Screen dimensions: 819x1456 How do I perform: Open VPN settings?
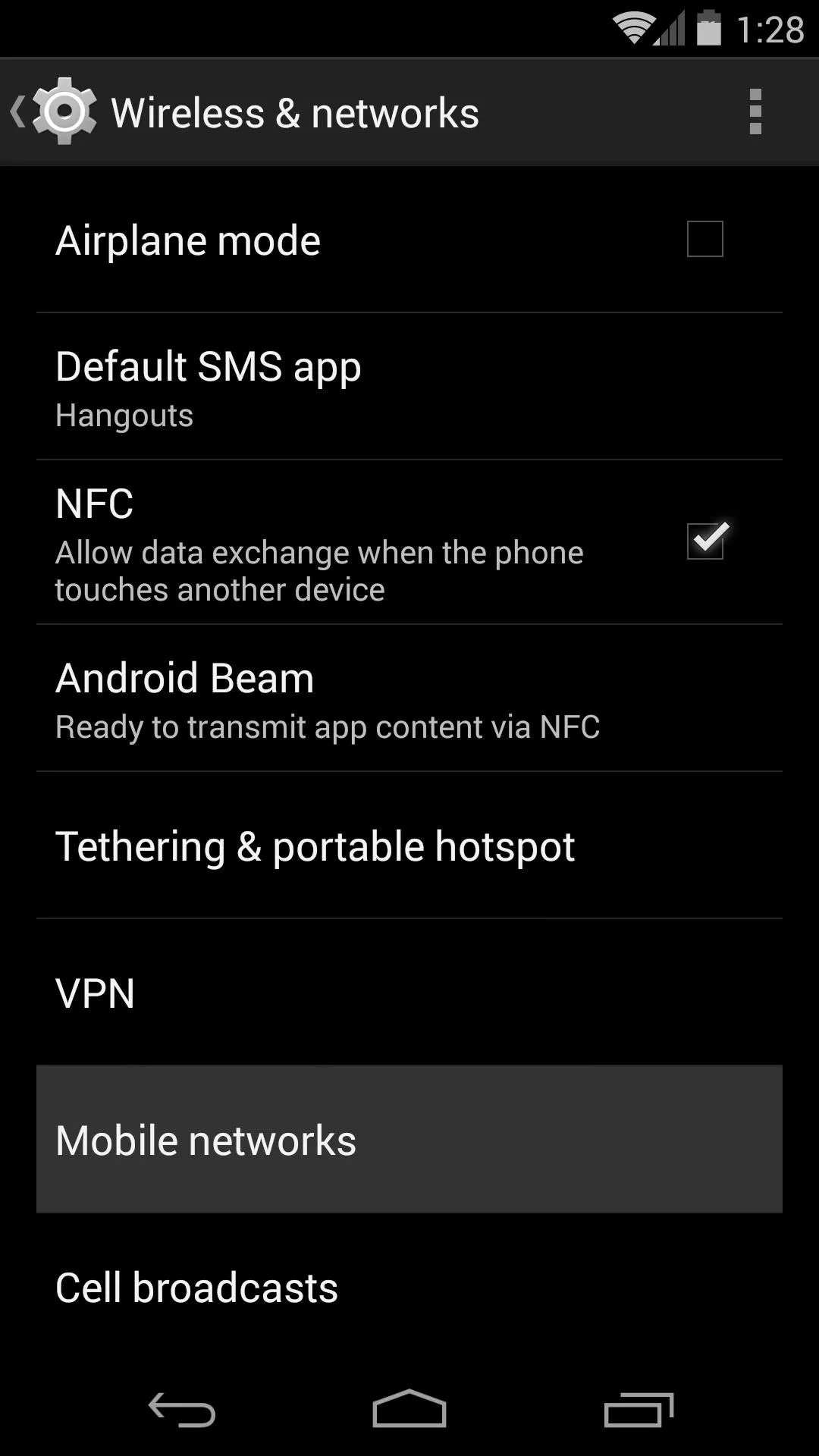[409, 993]
